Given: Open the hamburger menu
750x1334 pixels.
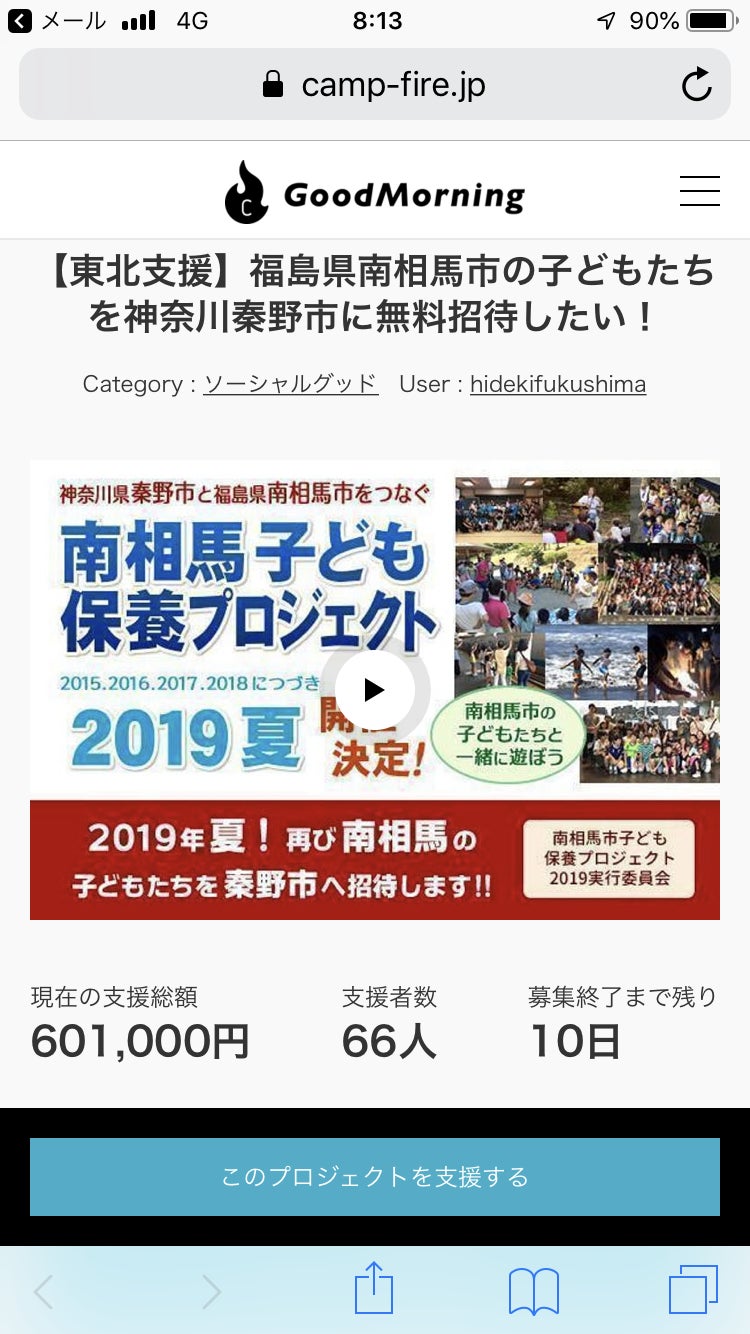Looking at the screenshot, I should coord(700,191).
